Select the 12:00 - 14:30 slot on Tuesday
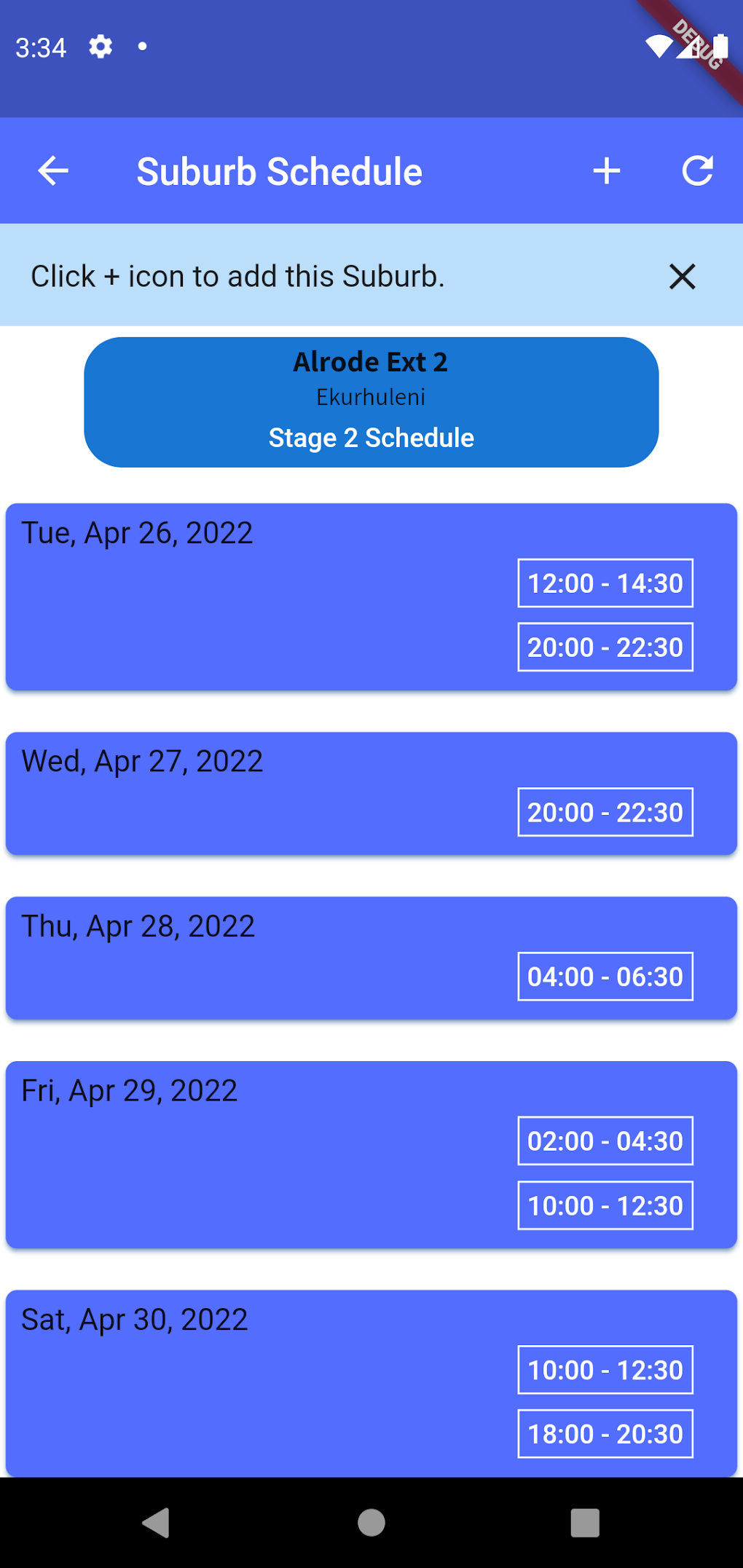This screenshot has width=743, height=1568. (x=605, y=583)
